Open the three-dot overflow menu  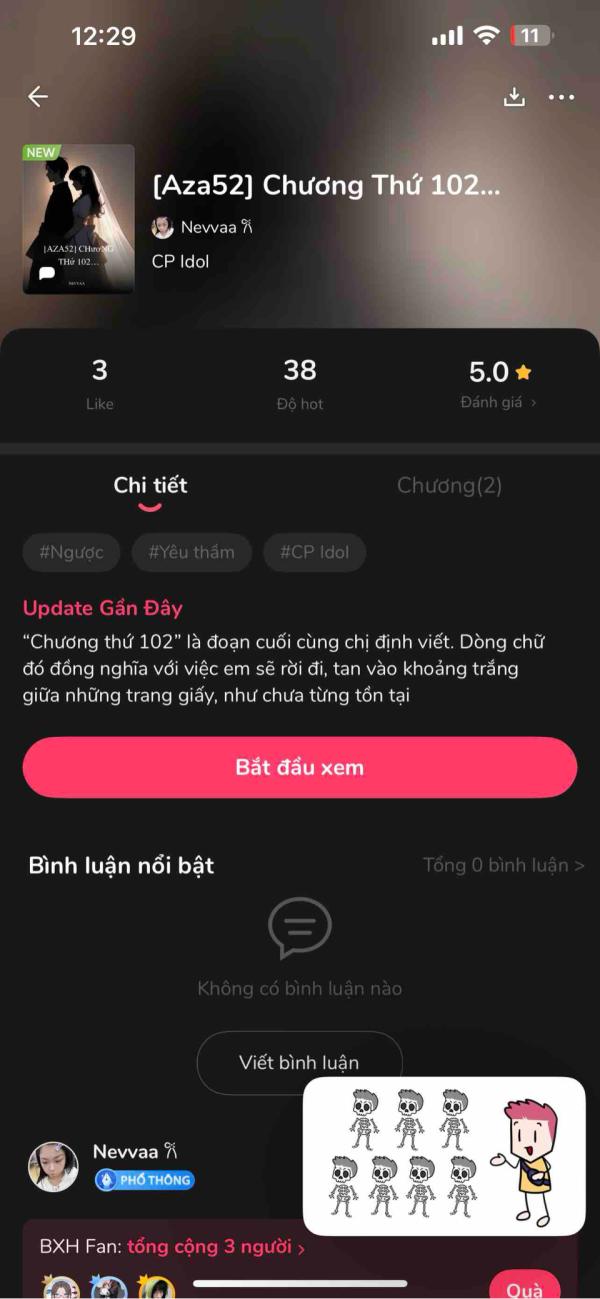click(562, 97)
